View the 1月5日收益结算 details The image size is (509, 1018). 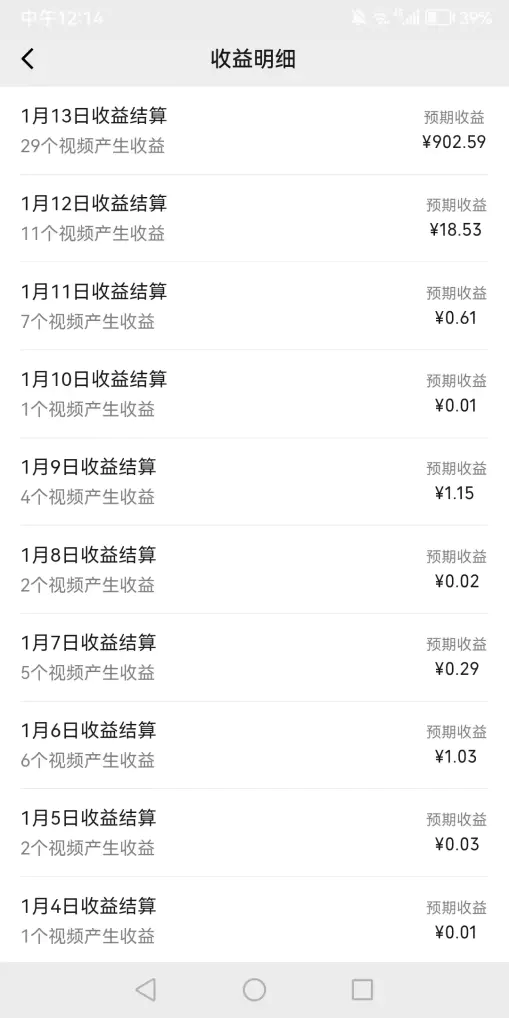tap(254, 834)
